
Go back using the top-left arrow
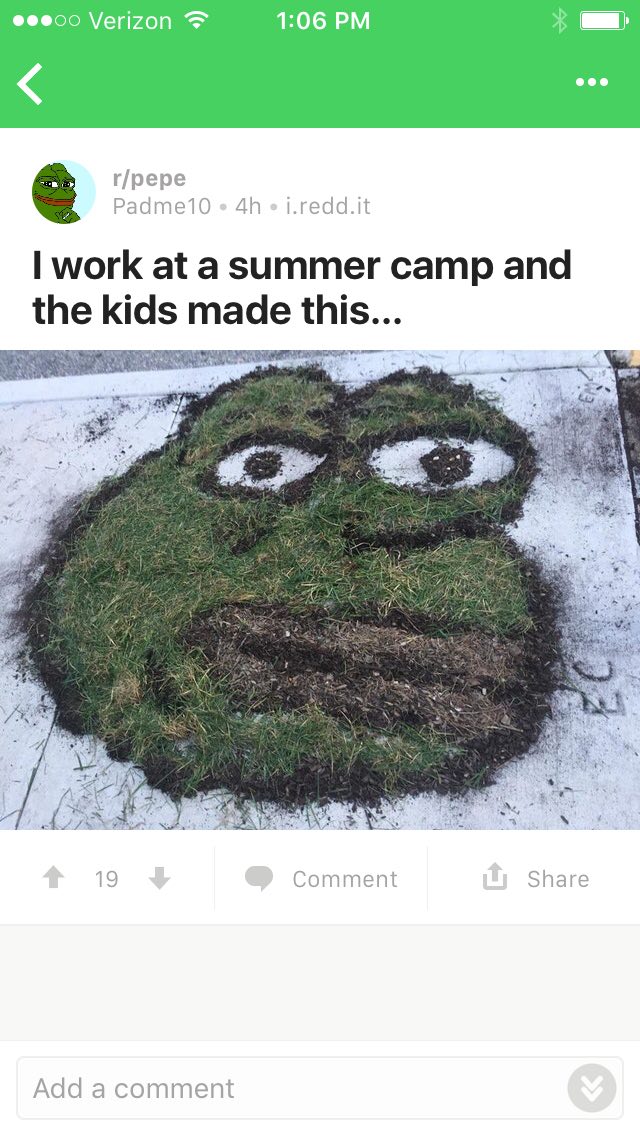(x=30, y=83)
